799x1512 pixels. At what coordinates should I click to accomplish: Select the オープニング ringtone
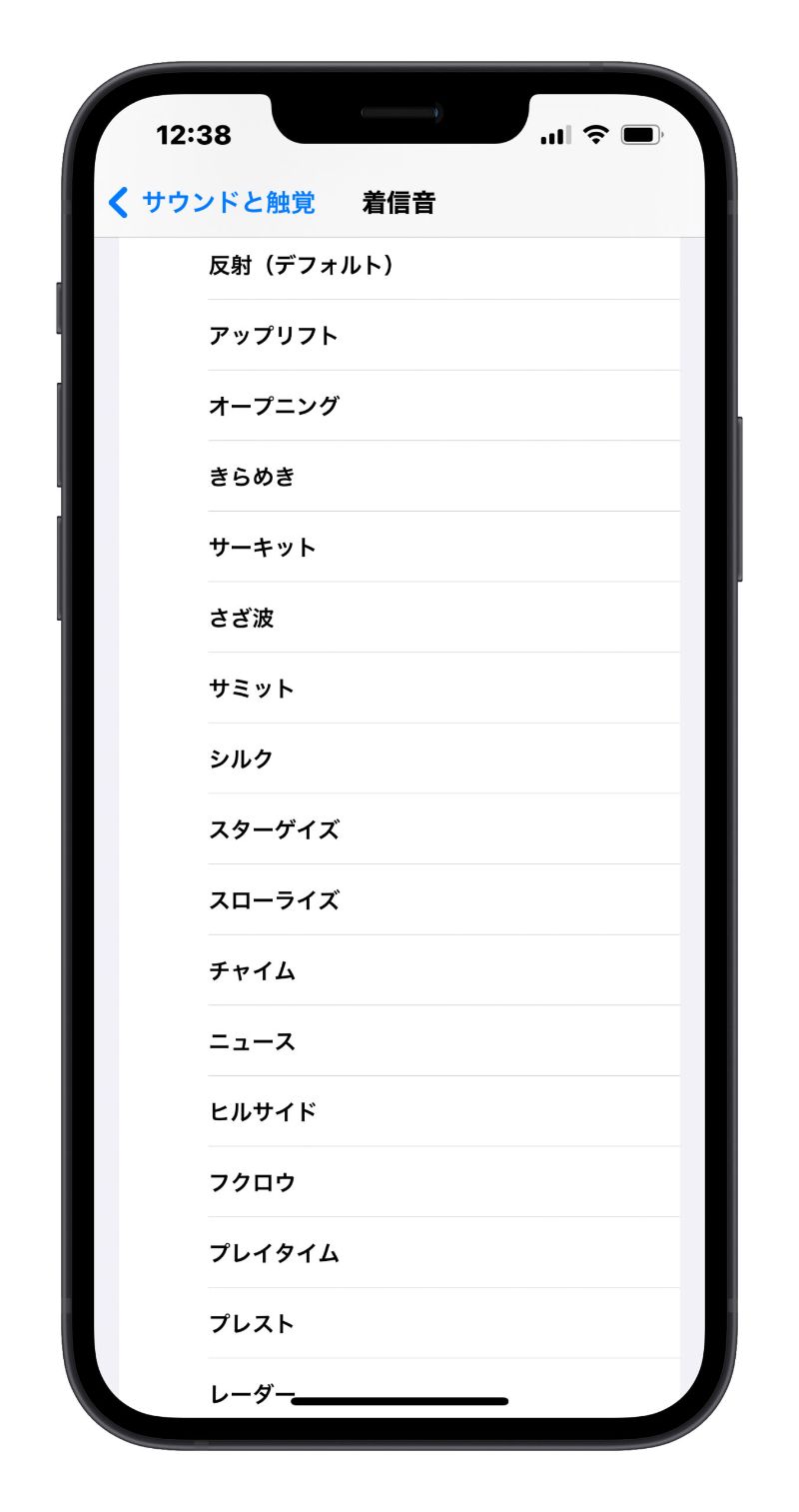[x=399, y=406]
